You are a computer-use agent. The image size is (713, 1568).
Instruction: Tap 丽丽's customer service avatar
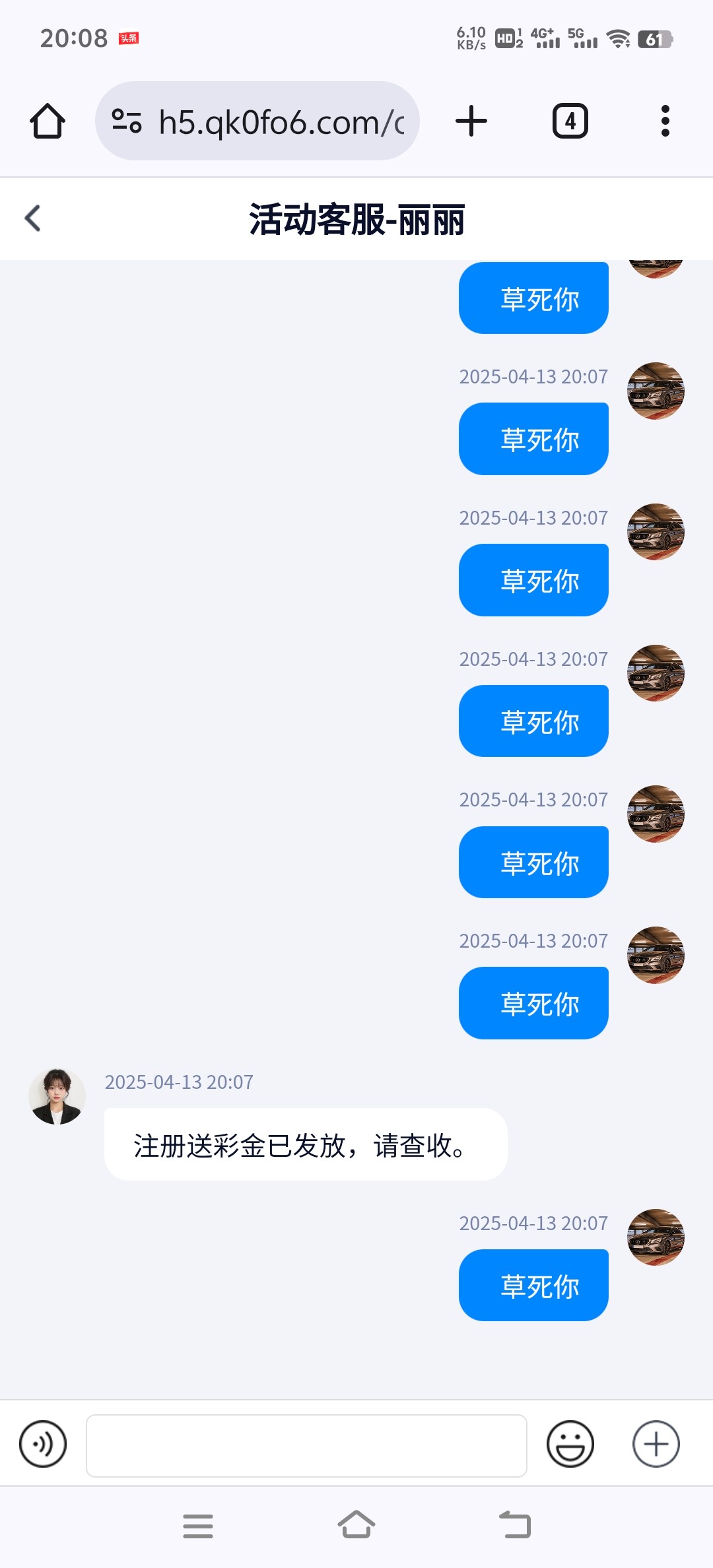[57, 1097]
